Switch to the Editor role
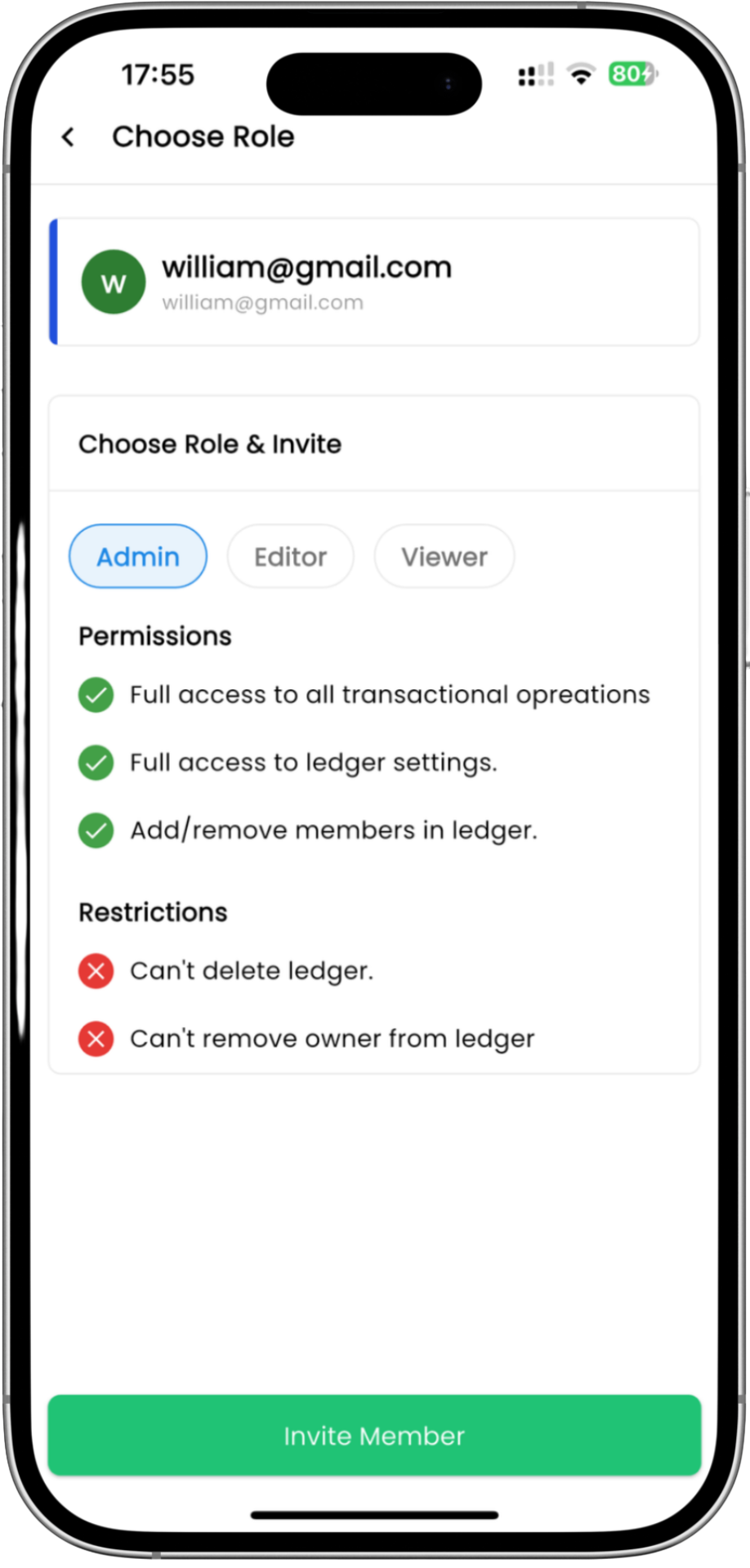Screen dimensions: 750x1568 coord(290,557)
